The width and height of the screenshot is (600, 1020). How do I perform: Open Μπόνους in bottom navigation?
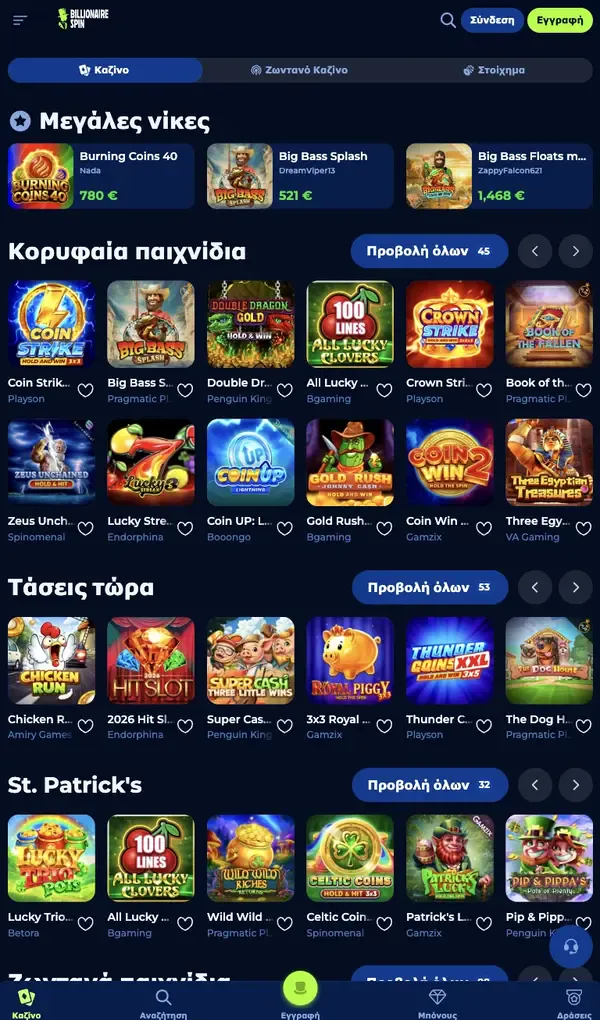[437, 1001]
